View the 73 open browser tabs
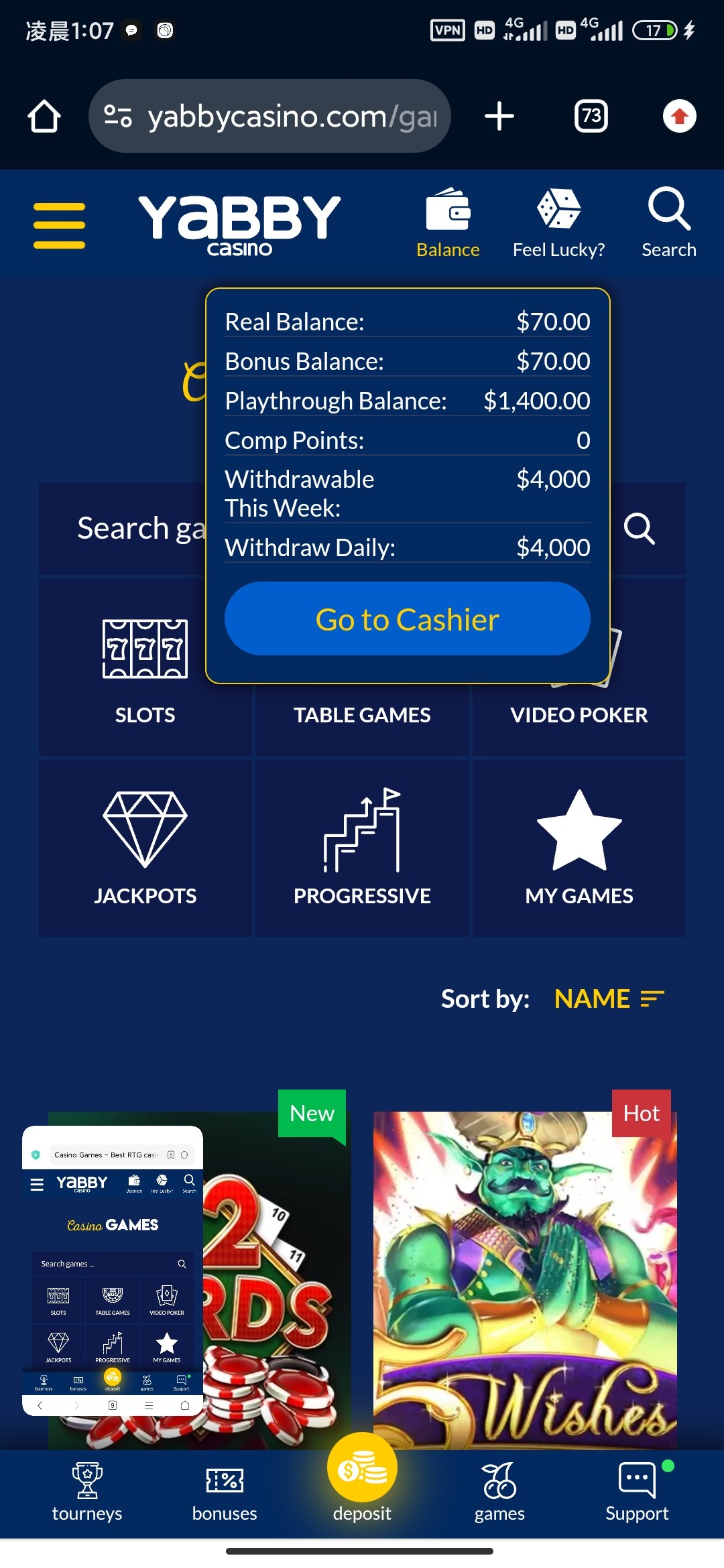 tap(591, 116)
